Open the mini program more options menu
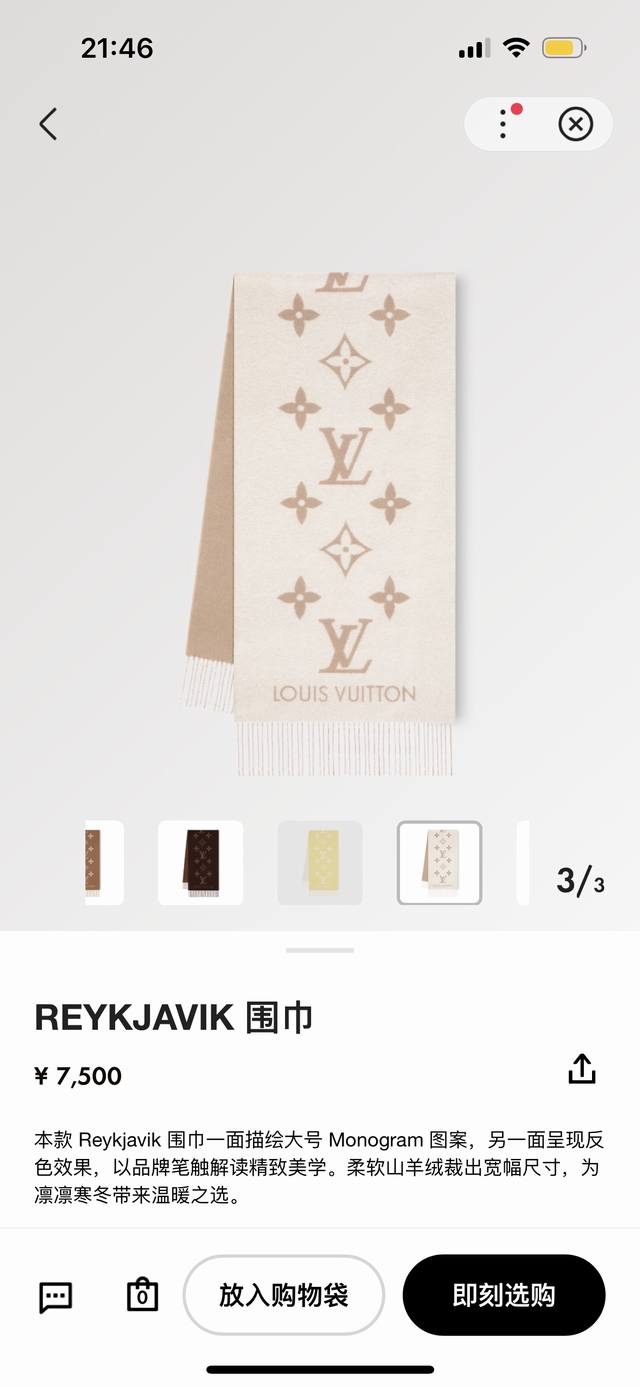640x1387 pixels. click(503, 124)
